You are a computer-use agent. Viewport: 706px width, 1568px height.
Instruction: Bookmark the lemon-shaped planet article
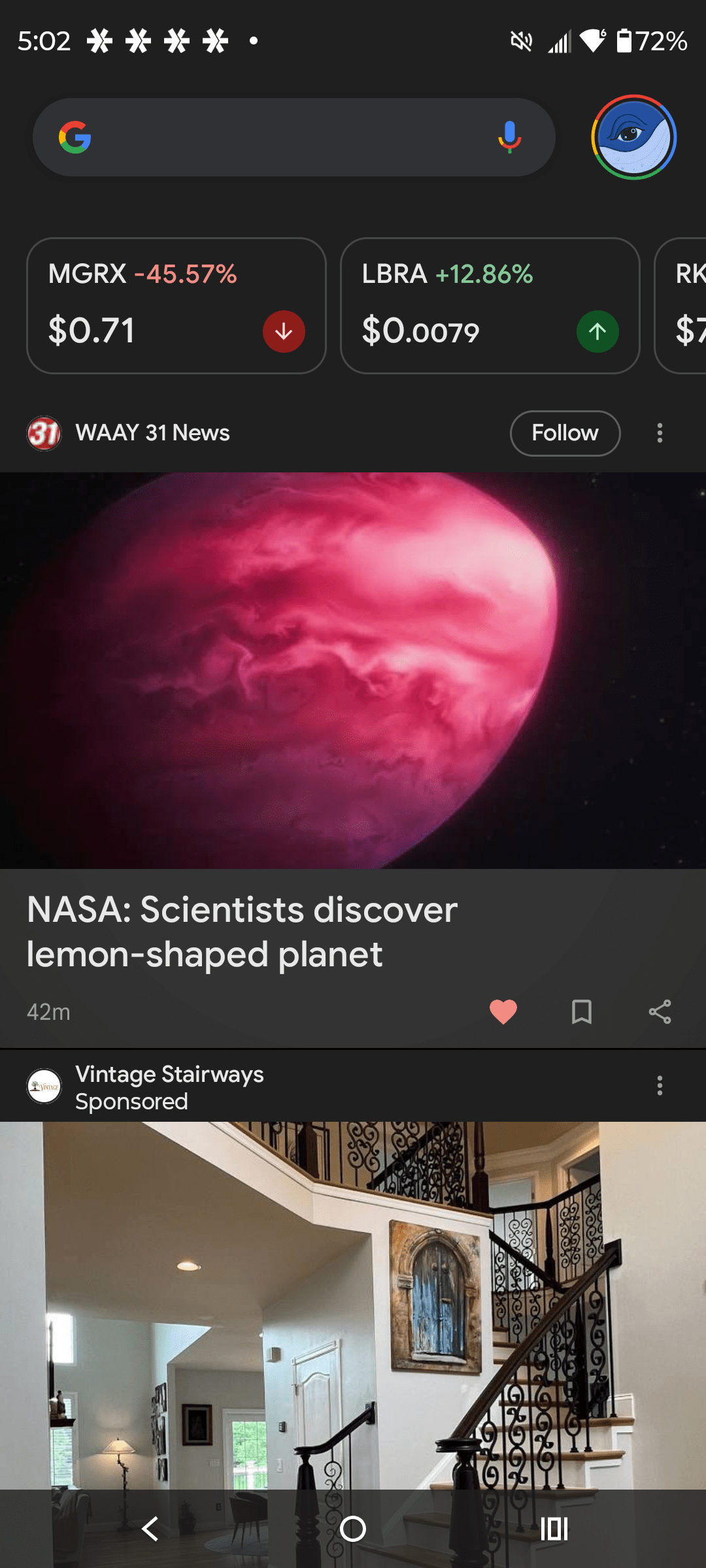(x=581, y=1012)
